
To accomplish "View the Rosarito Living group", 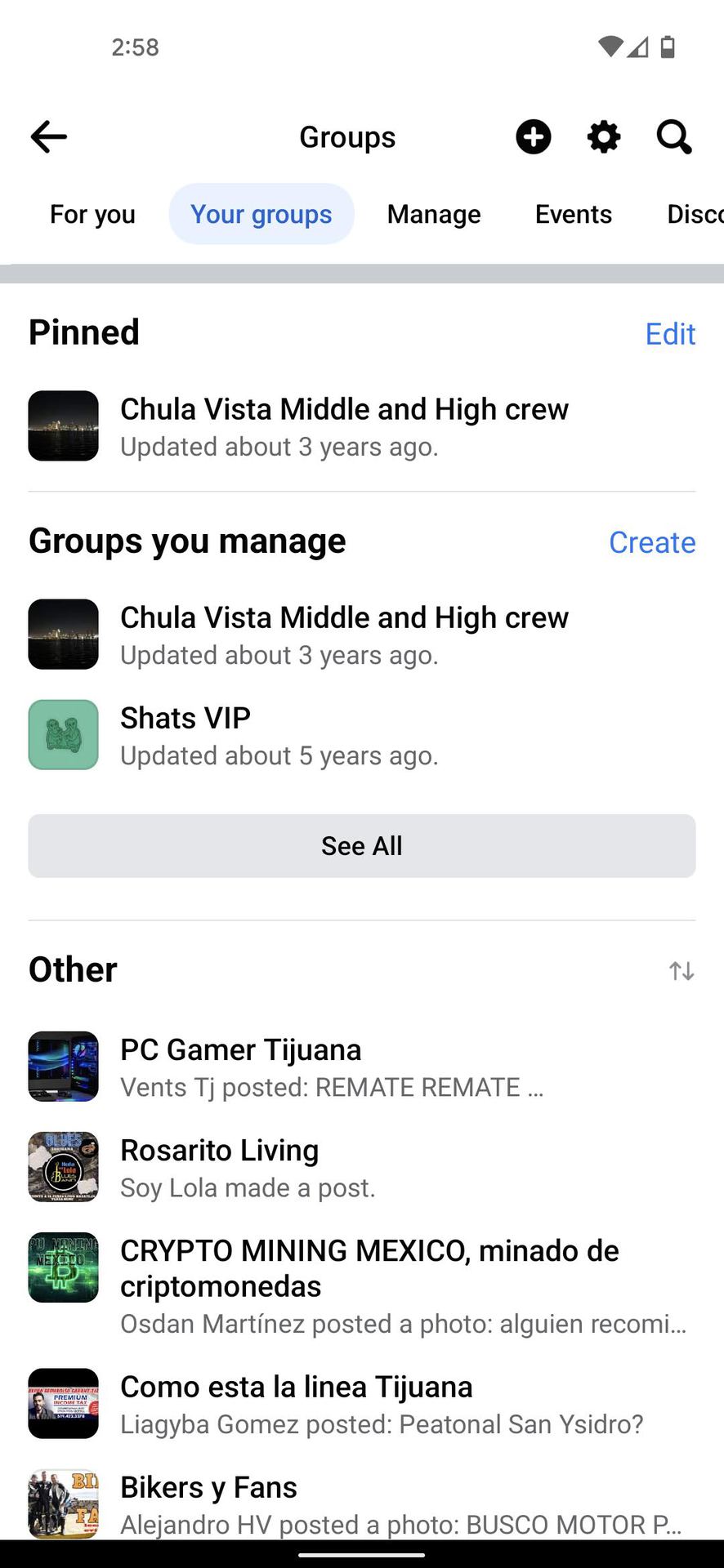I will click(x=220, y=1167).
